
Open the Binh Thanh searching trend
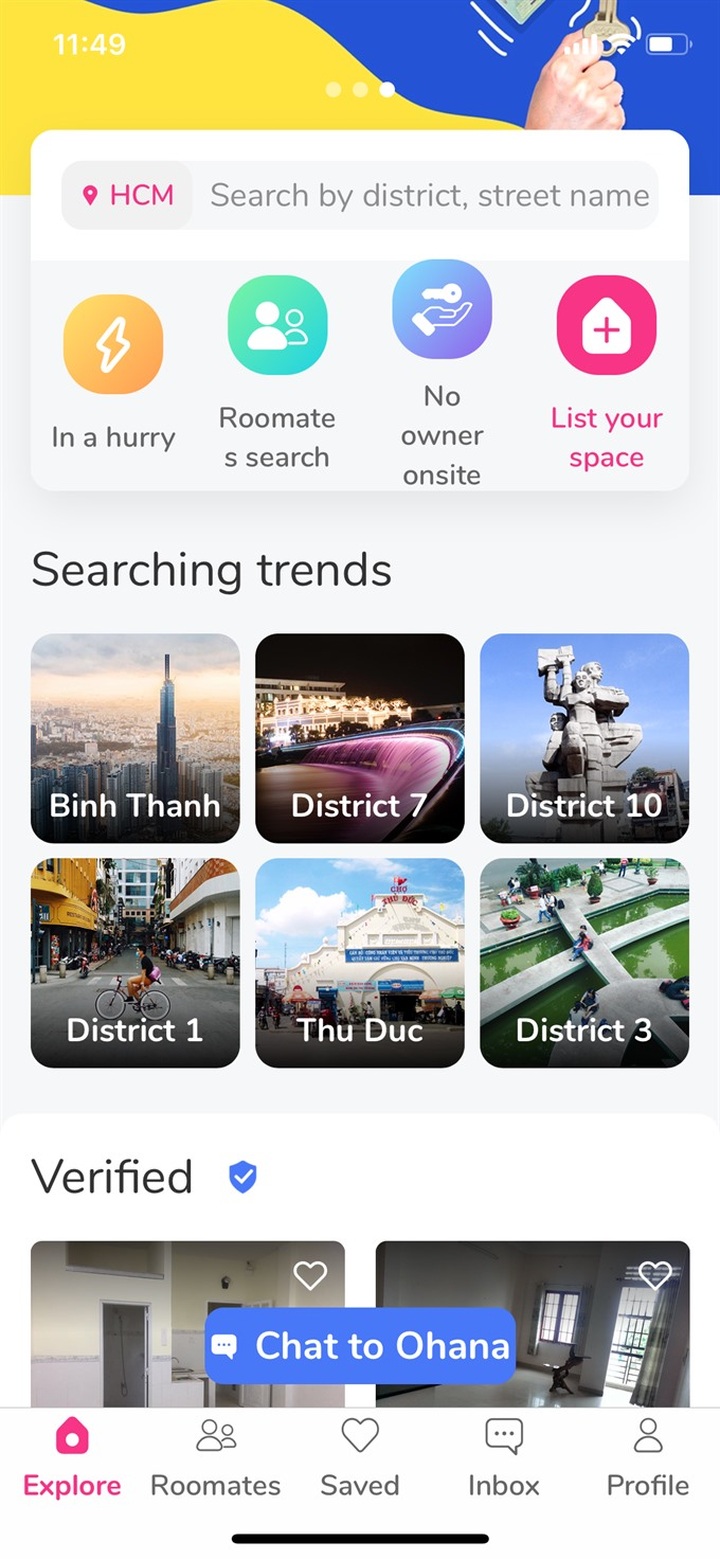pyautogui.click(x=135, y=738)
